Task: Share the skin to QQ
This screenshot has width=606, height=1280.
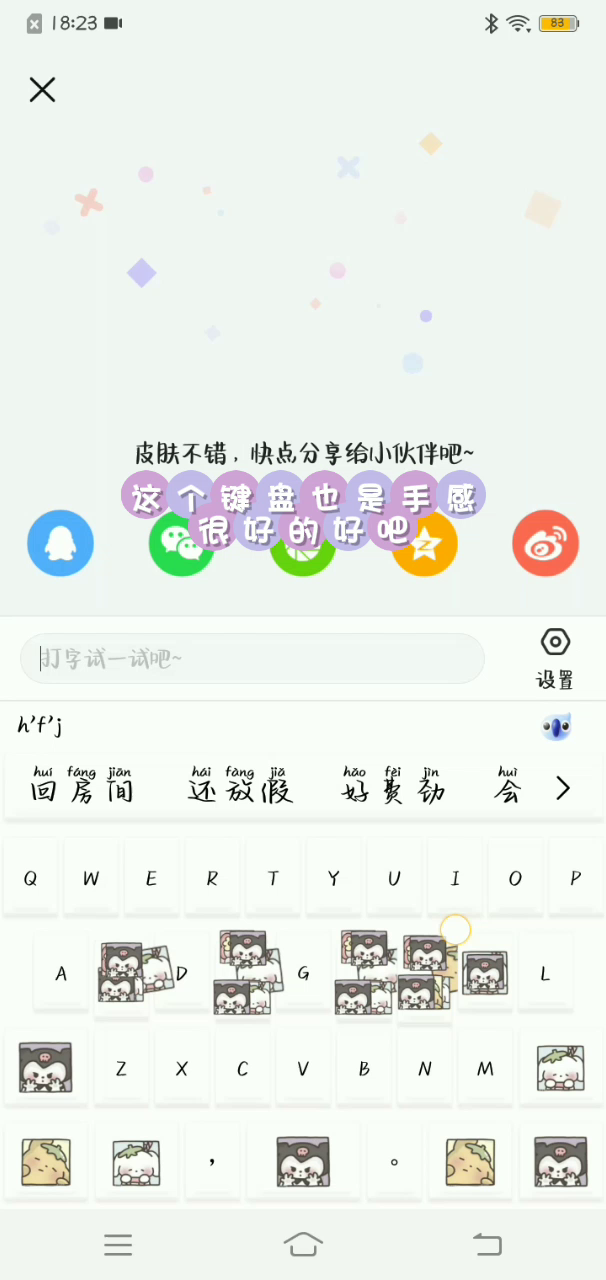Action: tap(60, 543)
